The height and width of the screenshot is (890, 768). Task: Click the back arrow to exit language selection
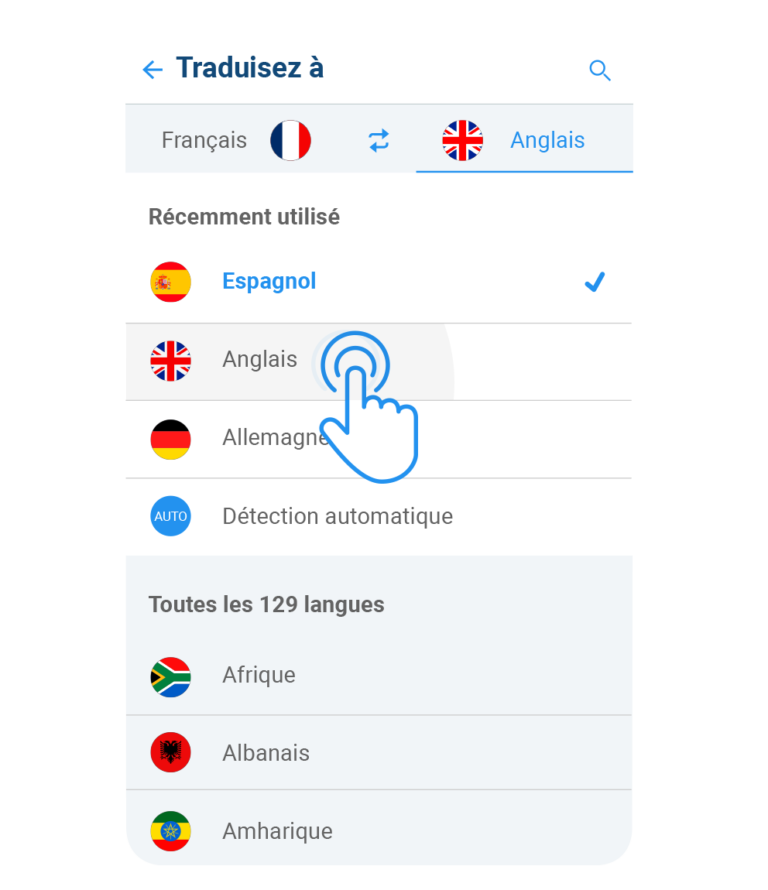click(x=153, y=69)
